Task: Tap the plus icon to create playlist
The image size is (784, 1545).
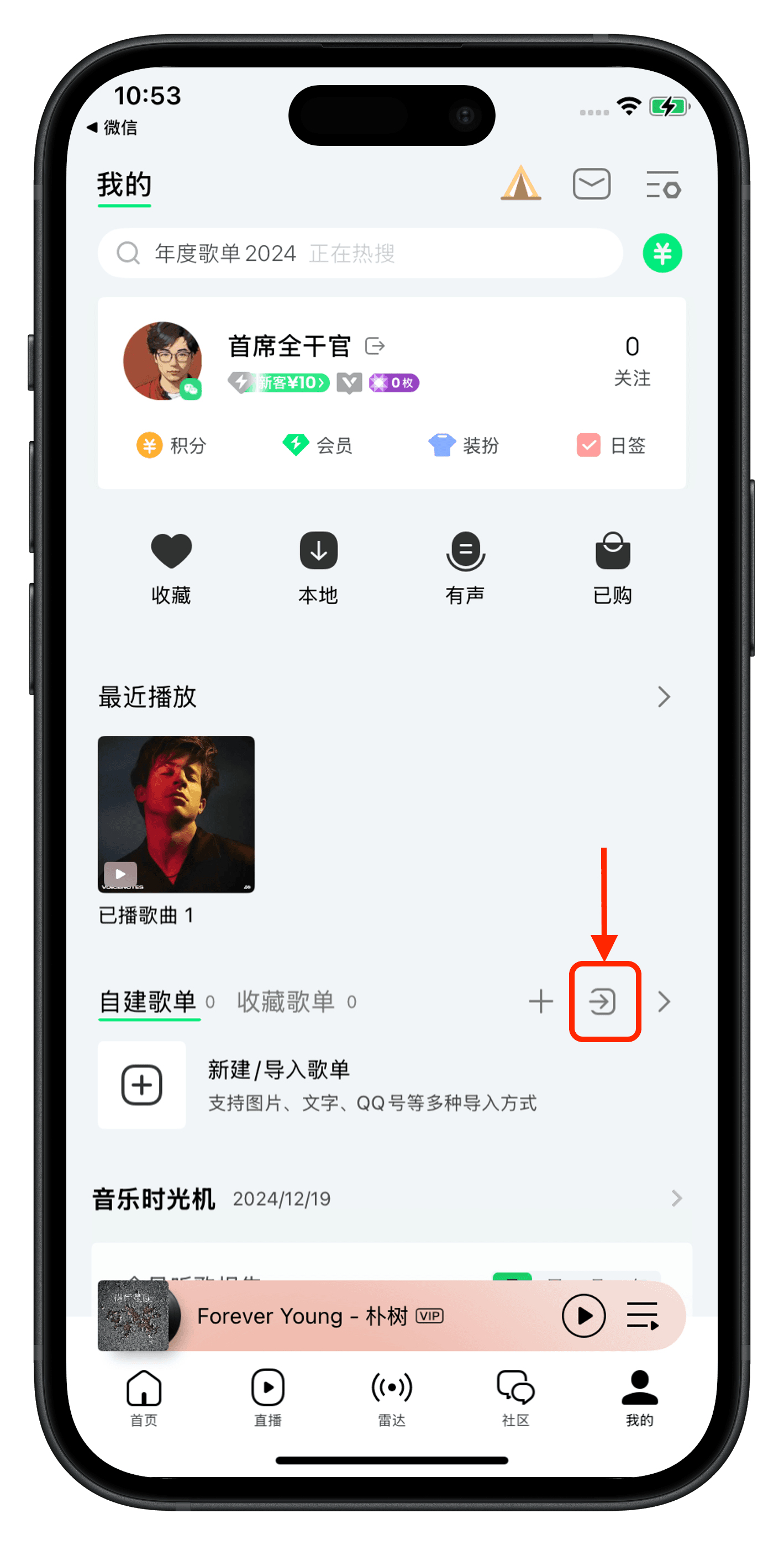Action: point(540,1002)
